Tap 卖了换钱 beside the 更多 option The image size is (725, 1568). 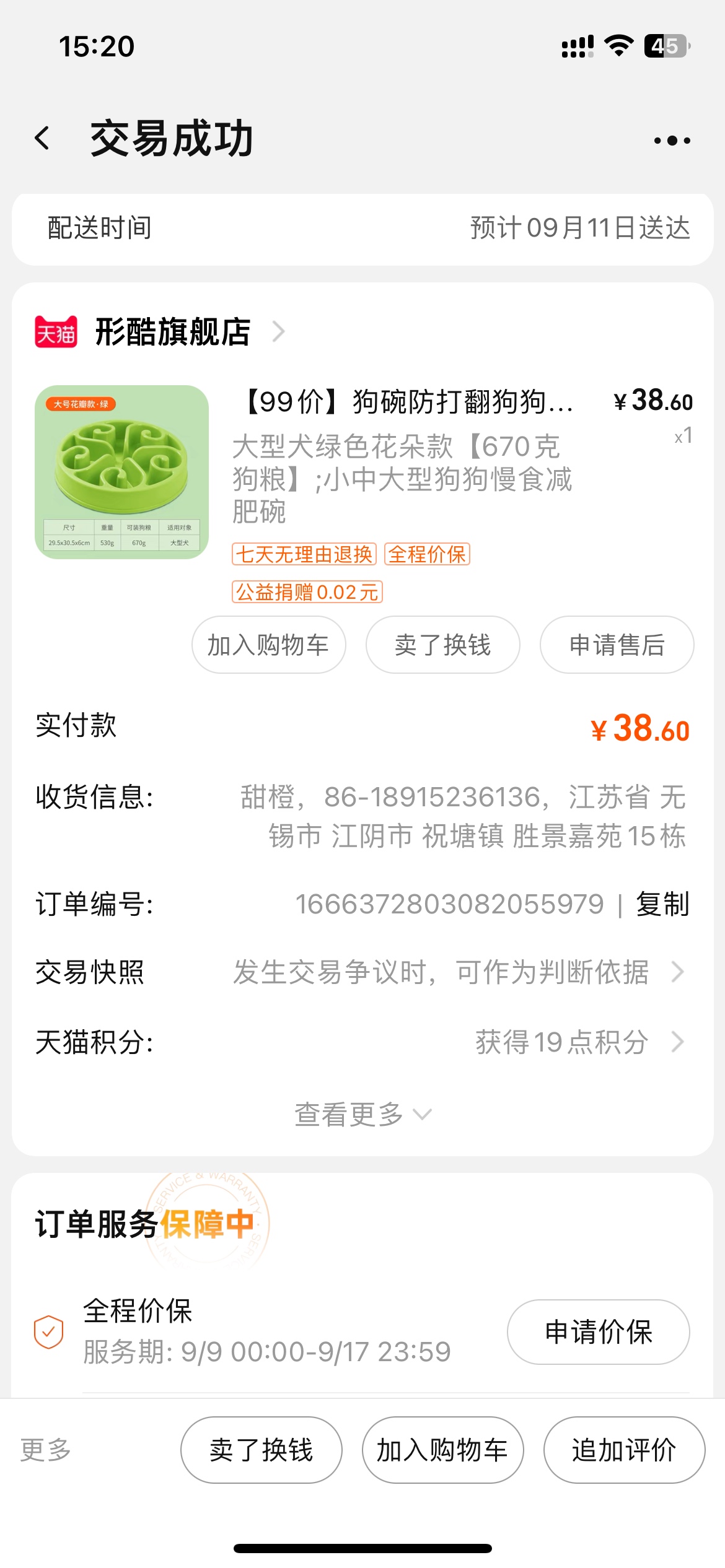click(261, 1450)
